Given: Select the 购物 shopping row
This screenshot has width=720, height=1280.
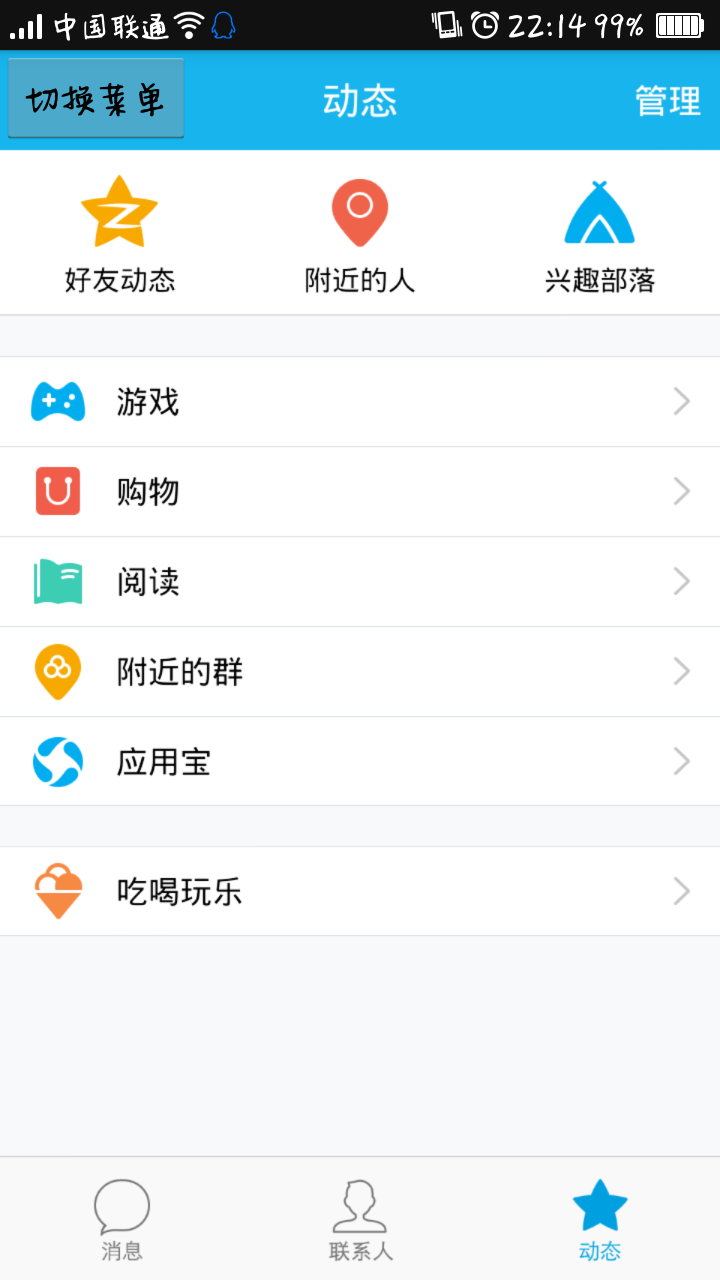Looking at the screenshot, I should point(360,492).
